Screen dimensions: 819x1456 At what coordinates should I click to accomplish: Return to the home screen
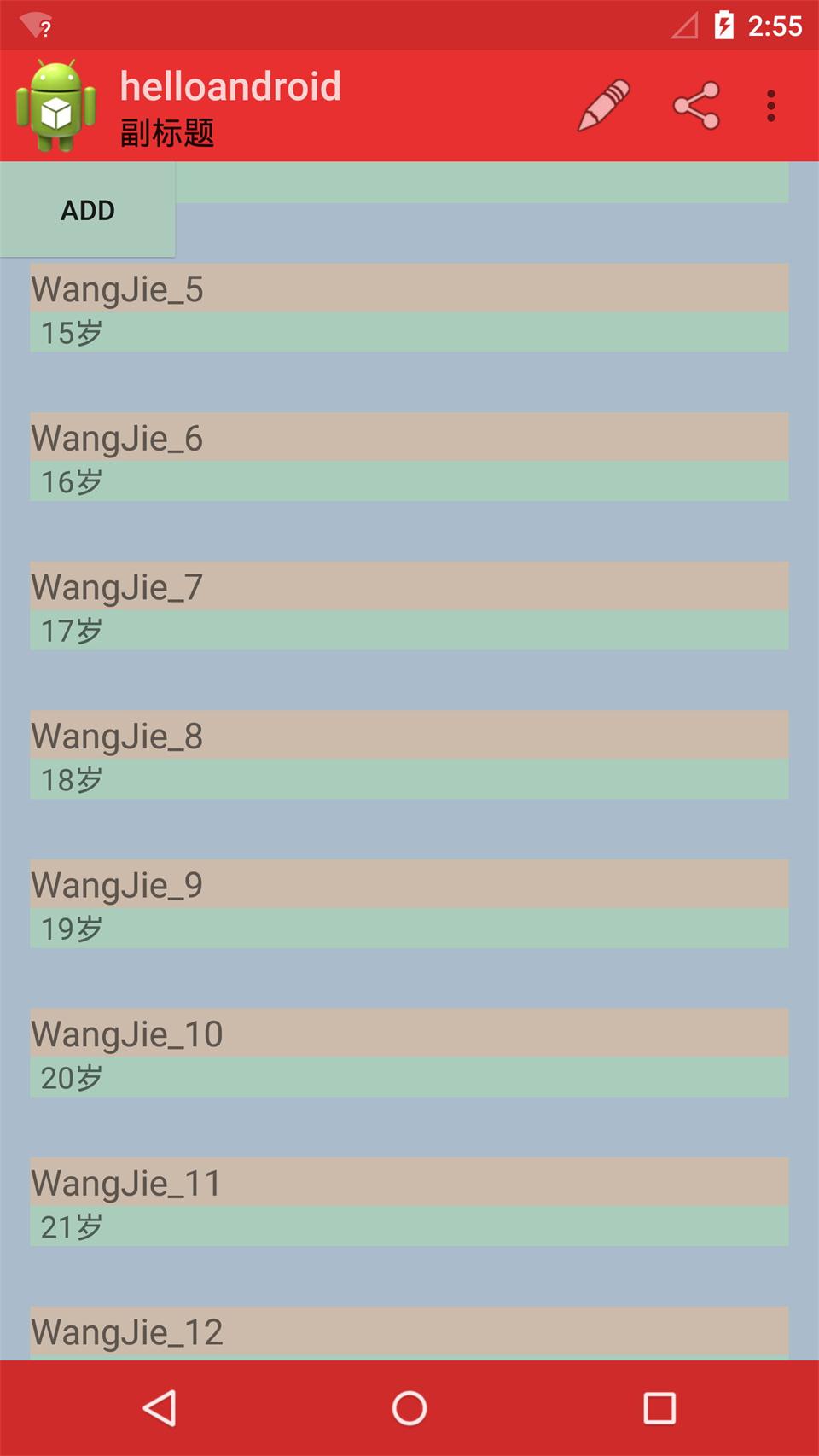tap(409, 1408)
